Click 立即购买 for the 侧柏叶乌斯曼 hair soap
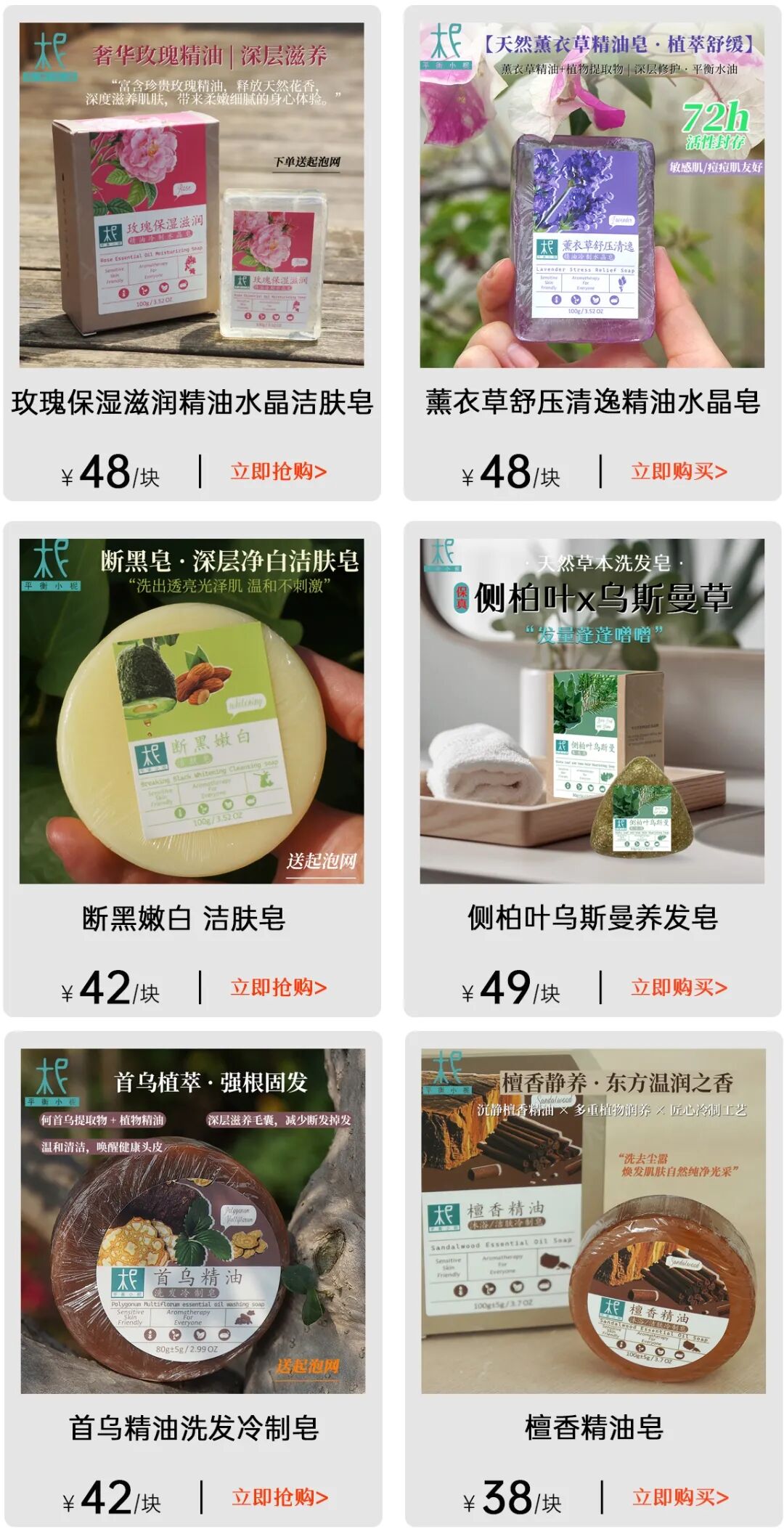Screen dimensions: 784x1537 click(678, 985)
